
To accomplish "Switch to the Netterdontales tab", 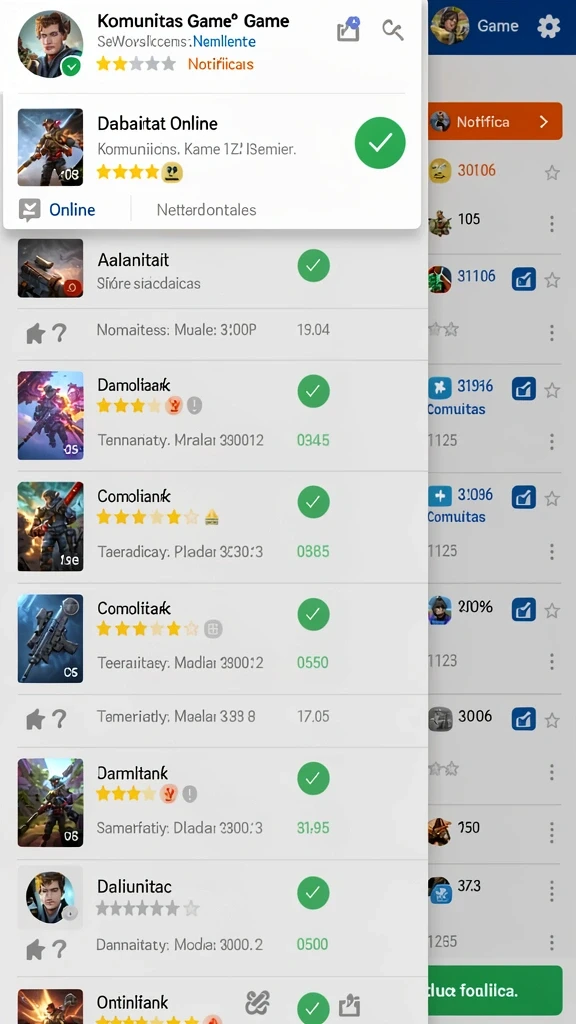I will [206, 210].
